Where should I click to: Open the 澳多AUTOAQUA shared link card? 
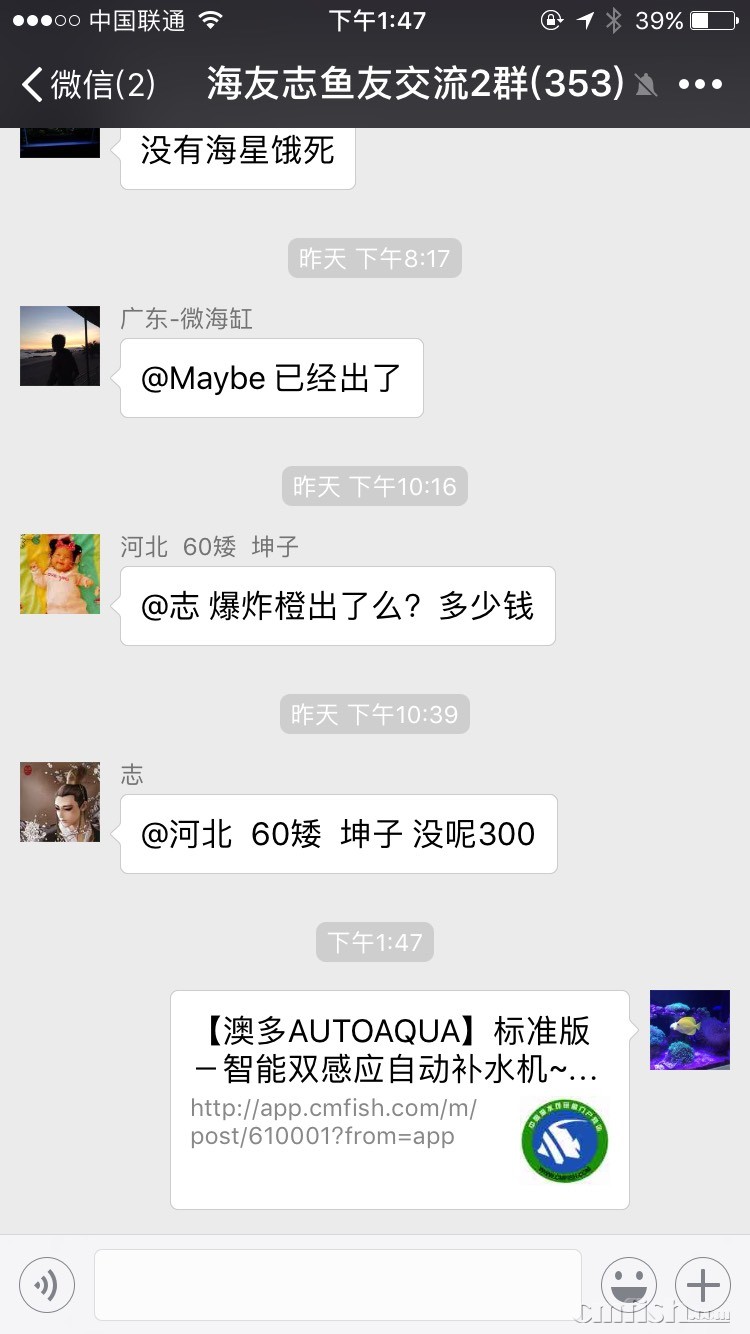click(400, 1099)
